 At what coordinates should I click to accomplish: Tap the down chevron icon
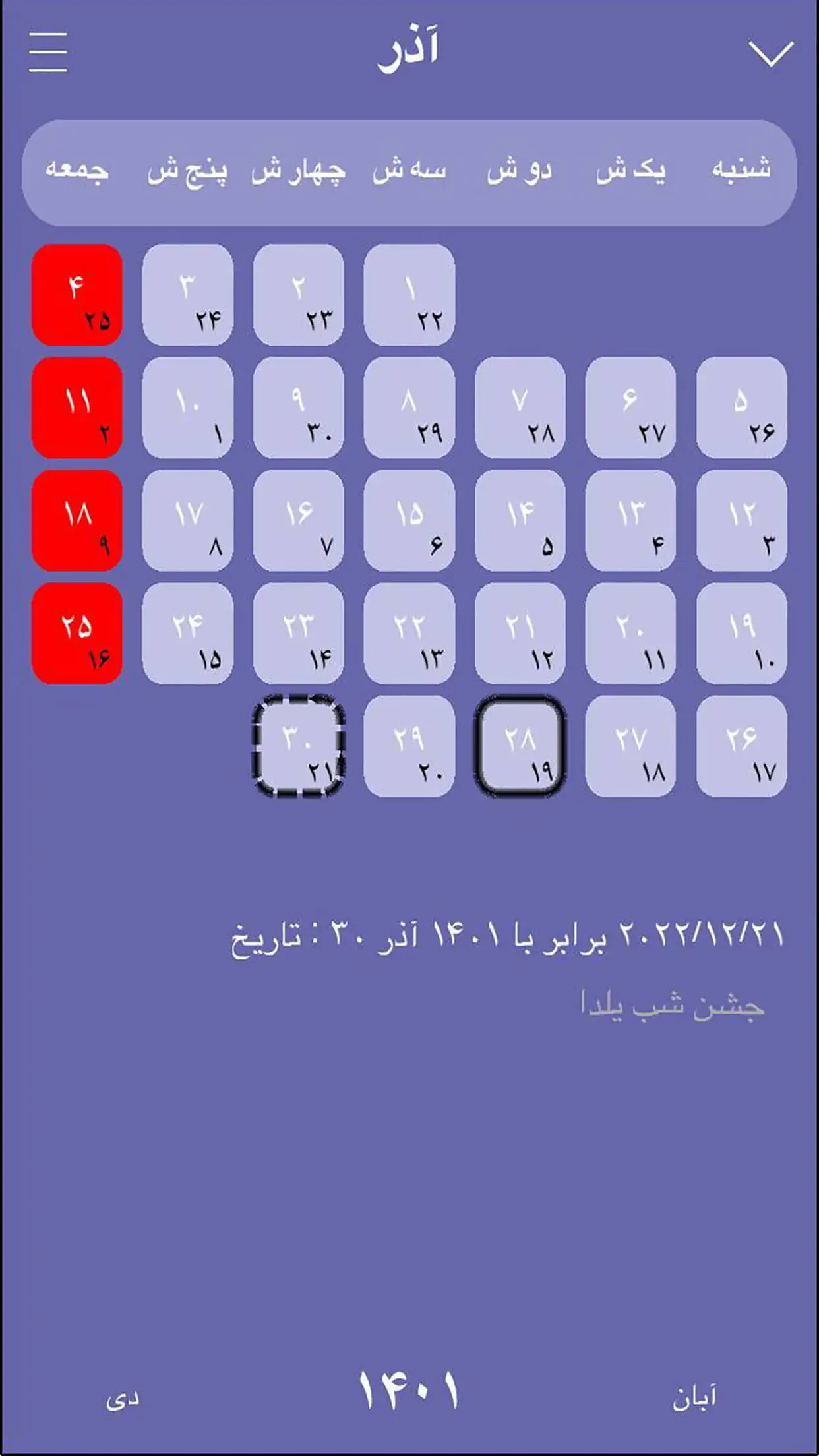click(771, 53)
